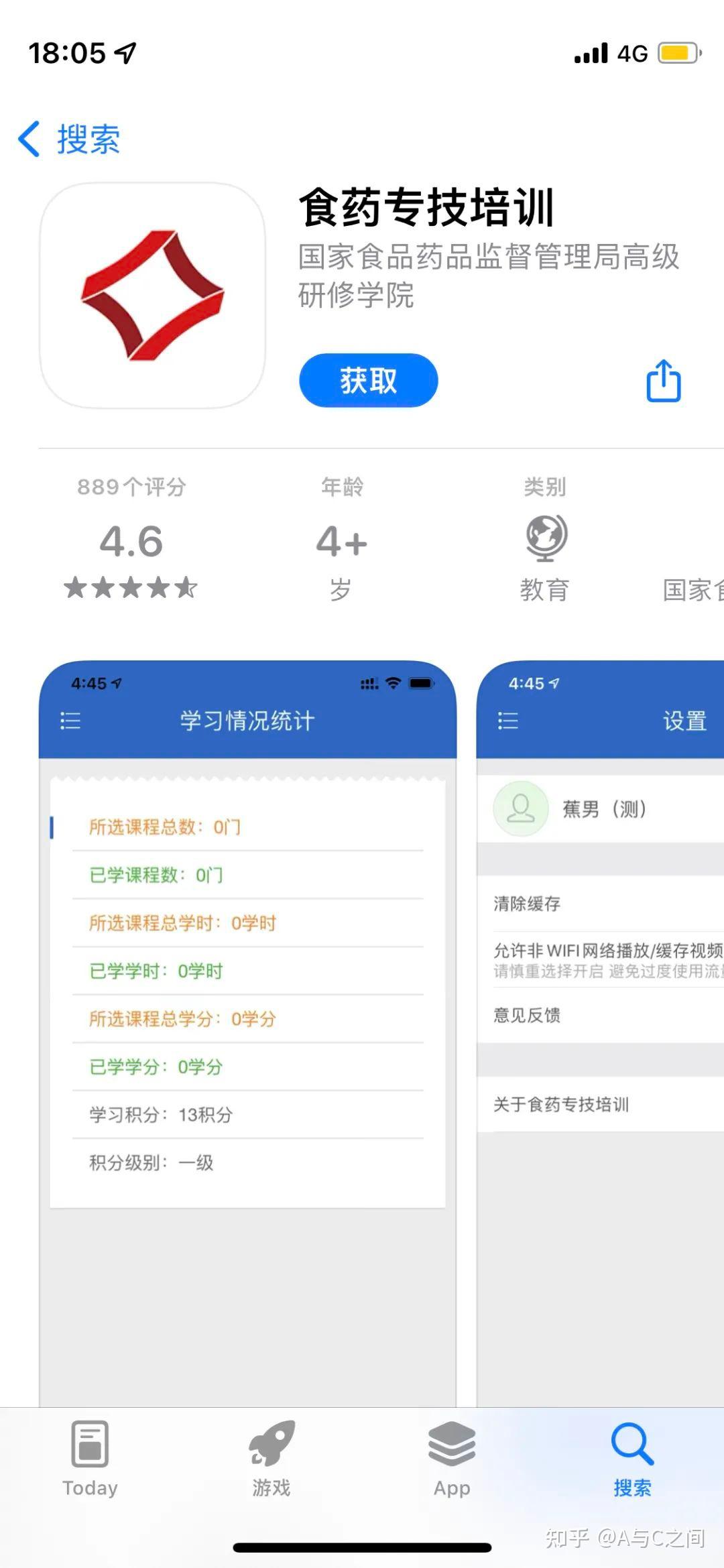Image resolution: width=724 pixels, height=1568 pixels.
Task: Share this app page
Action: pyautogui.click(x=663, y=381)
